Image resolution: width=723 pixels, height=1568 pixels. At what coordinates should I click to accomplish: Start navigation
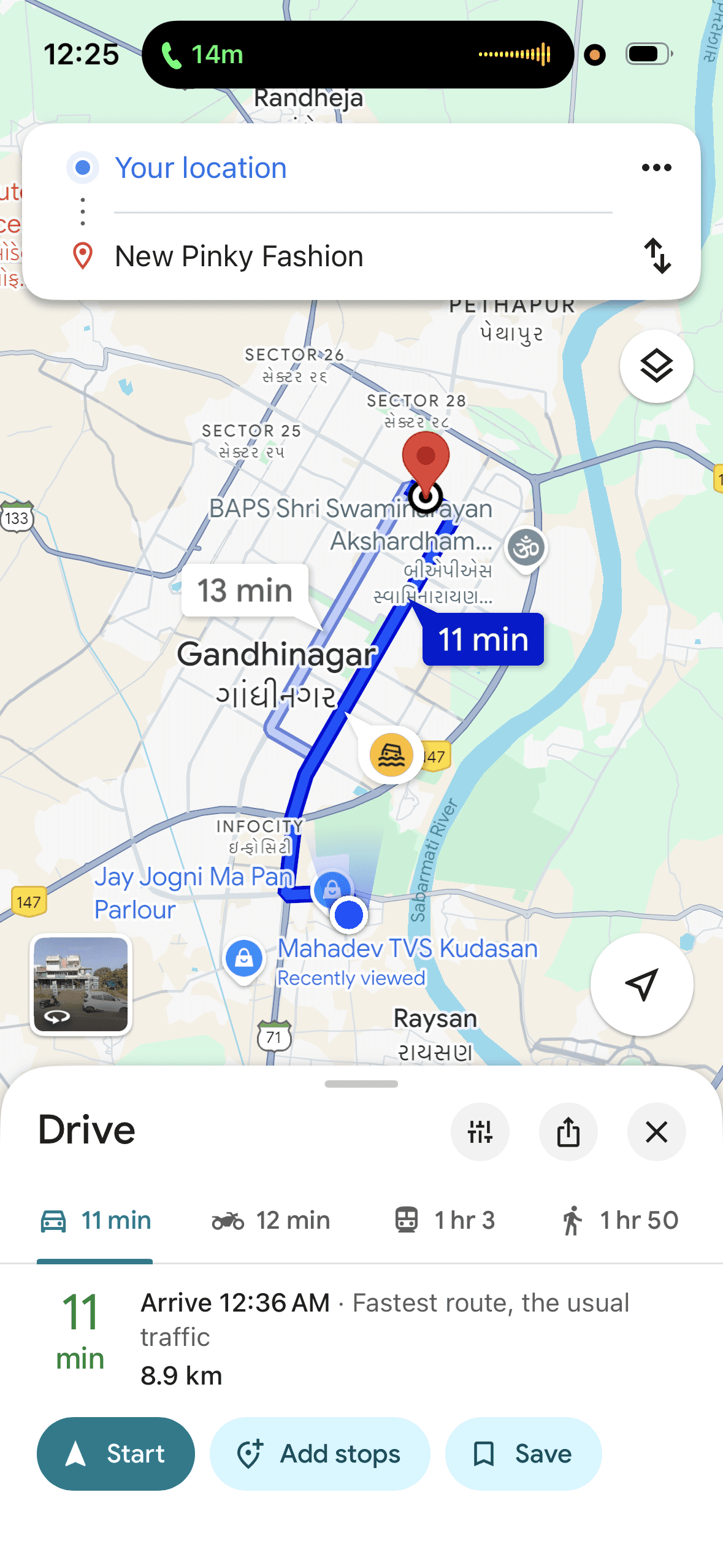(116, 1453)
